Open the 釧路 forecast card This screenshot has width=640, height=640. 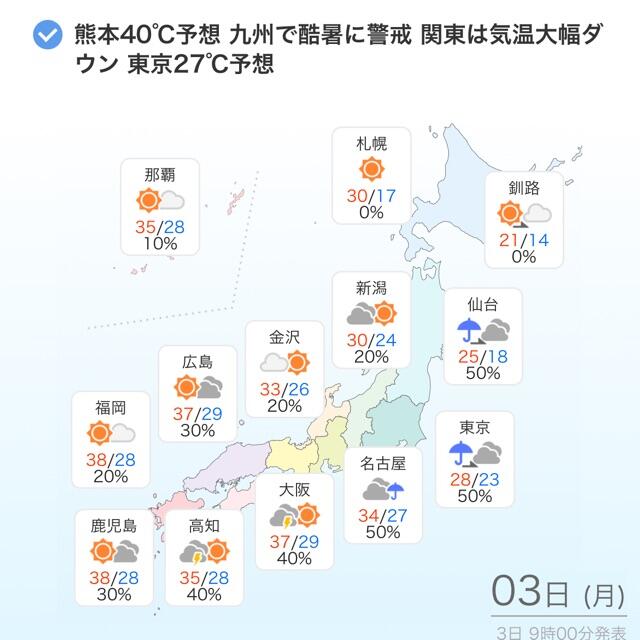[524, 220]
